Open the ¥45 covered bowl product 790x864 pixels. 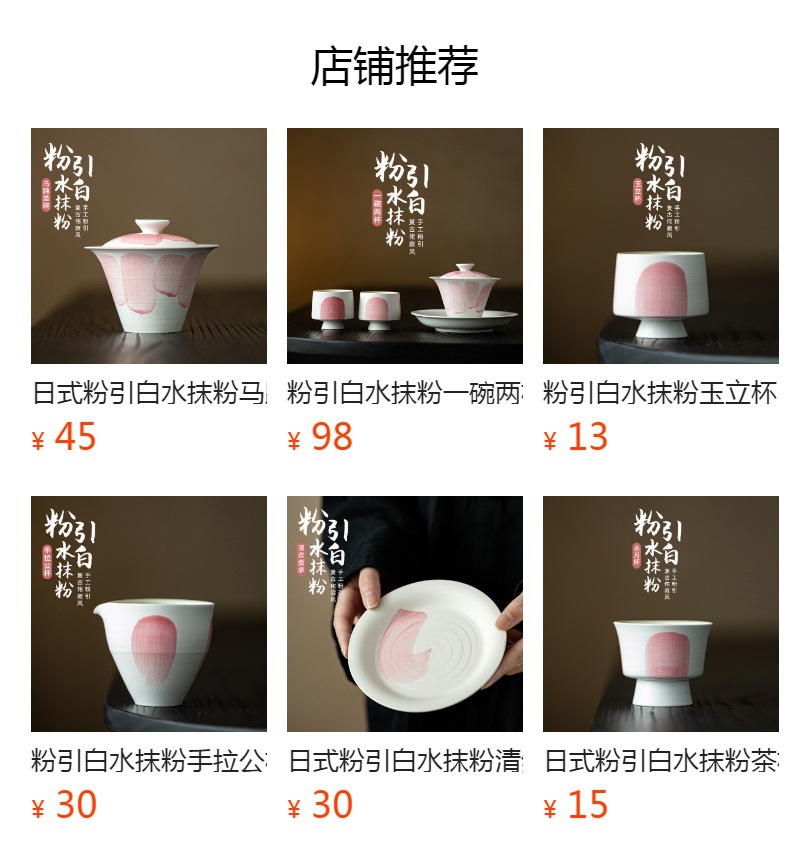pyautogui.click(x=149, y=246)
